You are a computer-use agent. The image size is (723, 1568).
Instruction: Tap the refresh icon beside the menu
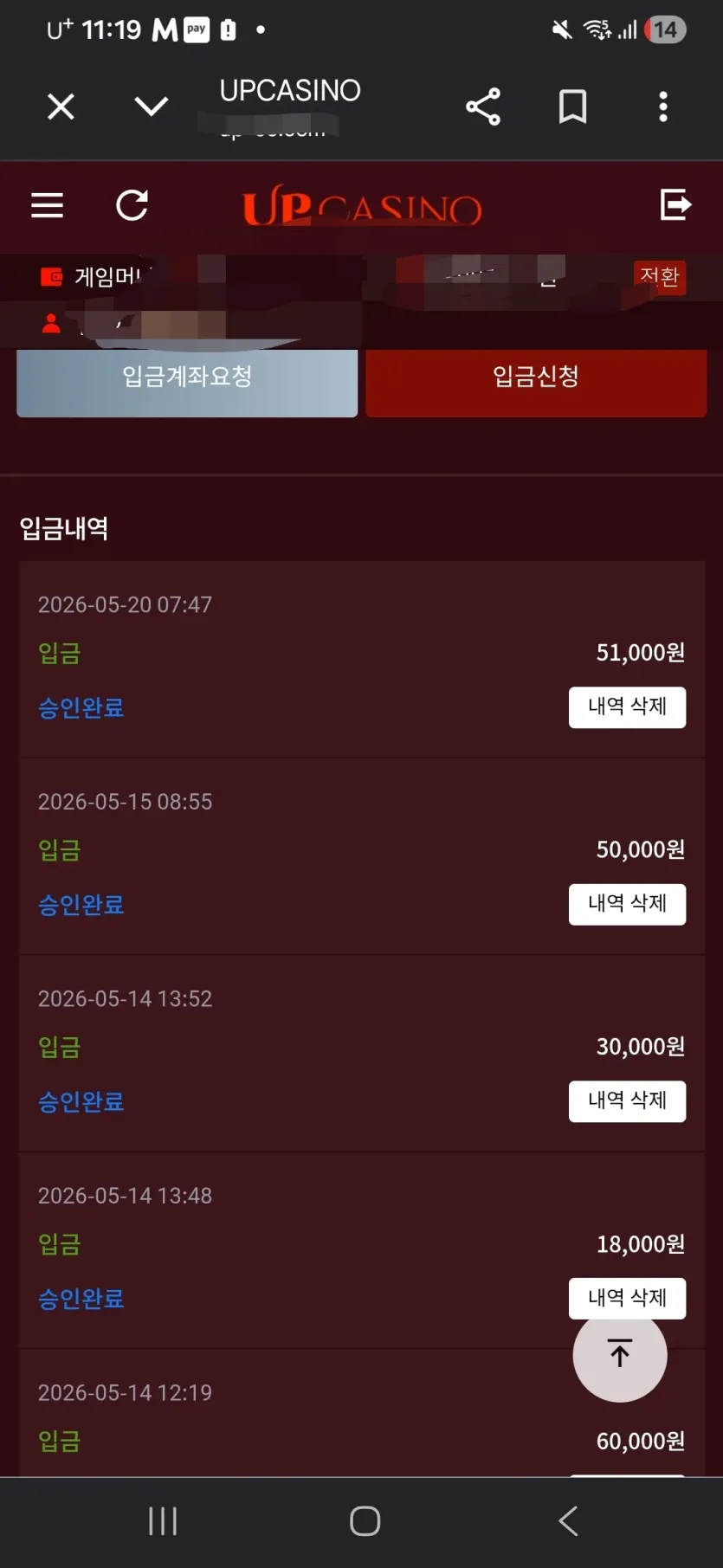(132, 205)
